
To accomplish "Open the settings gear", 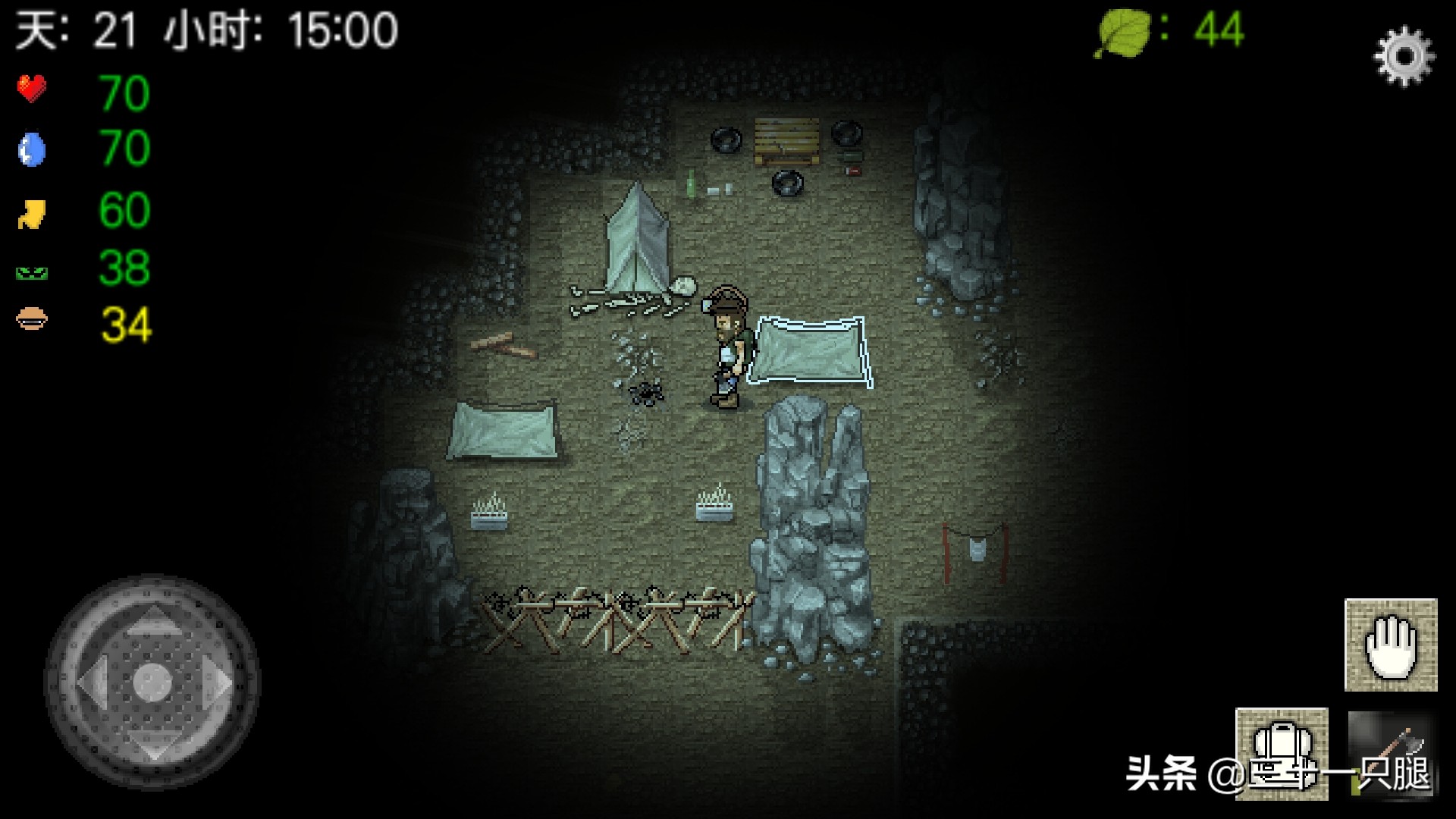I will click(x=1404, y=57).
